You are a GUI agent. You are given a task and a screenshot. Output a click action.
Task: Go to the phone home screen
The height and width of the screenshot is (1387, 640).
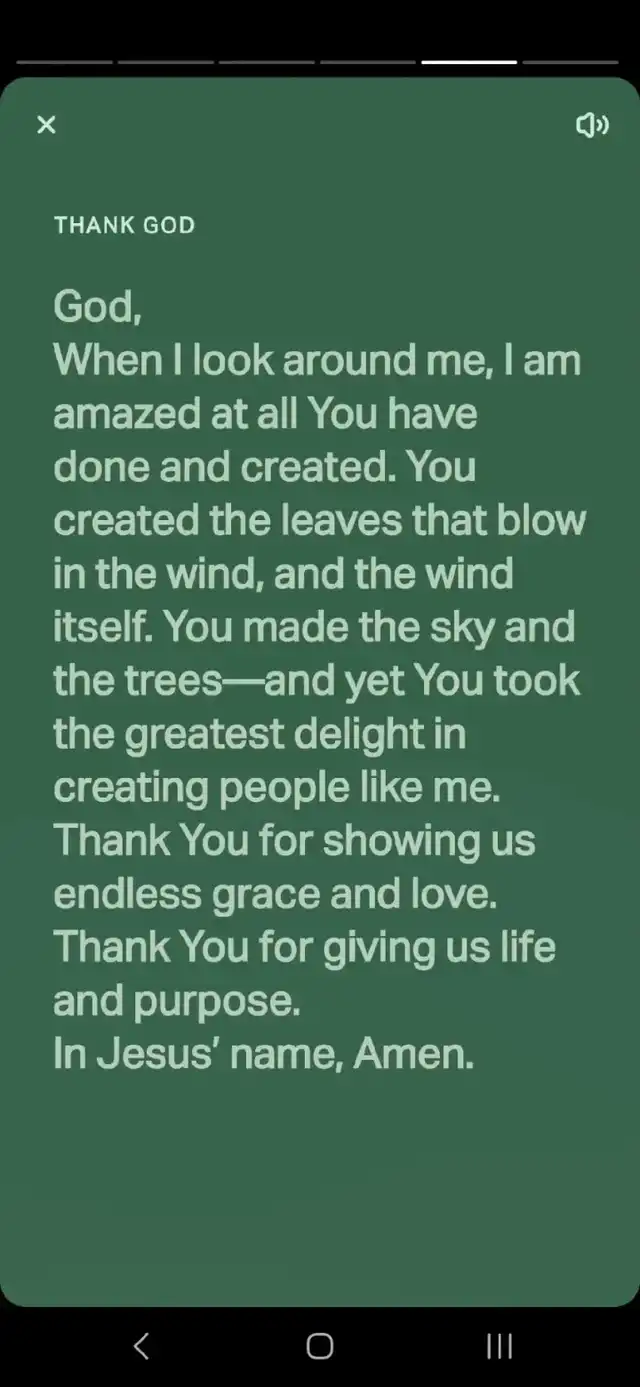click(x=320, y=1346)
